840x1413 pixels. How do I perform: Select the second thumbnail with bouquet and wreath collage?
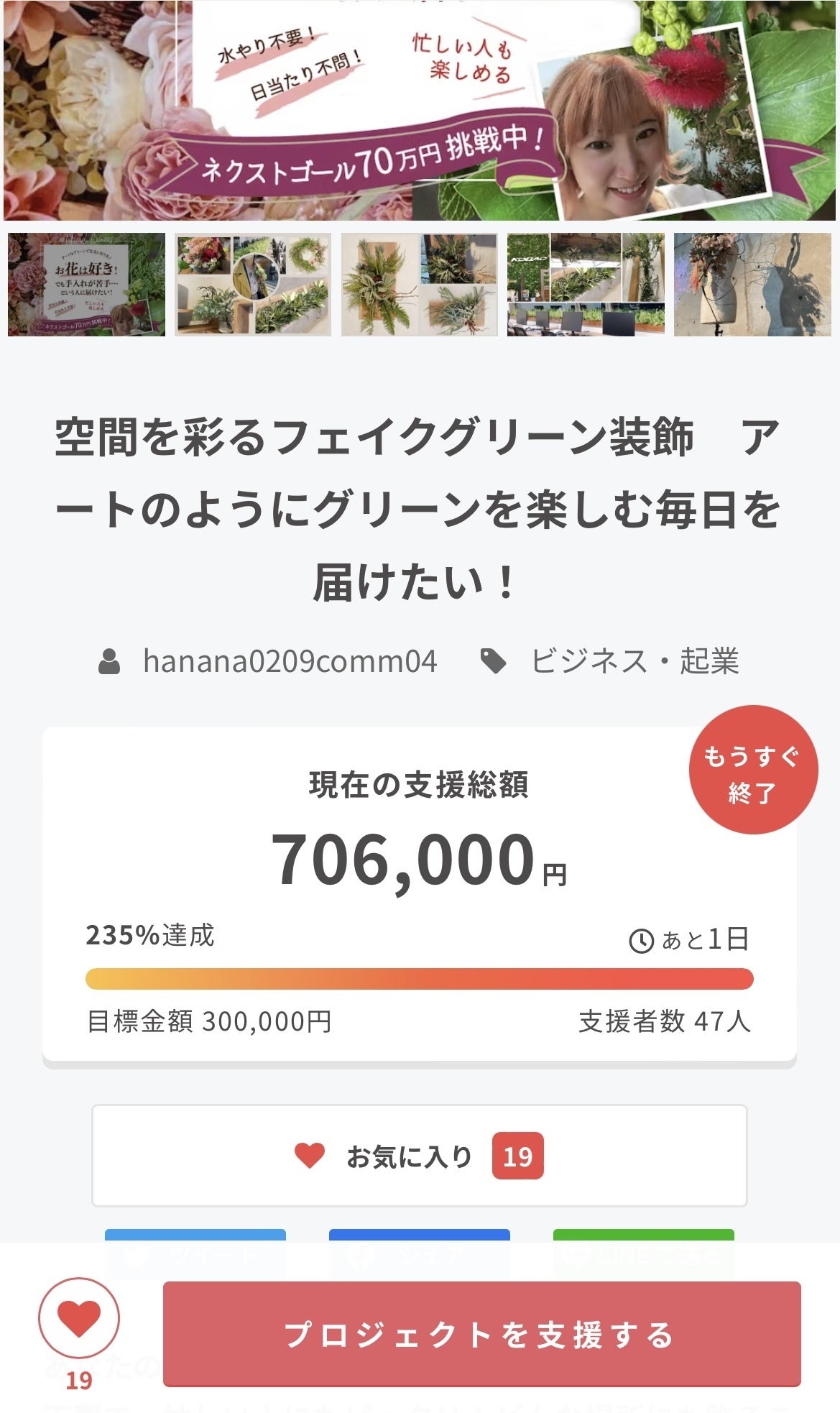point(253,285)
